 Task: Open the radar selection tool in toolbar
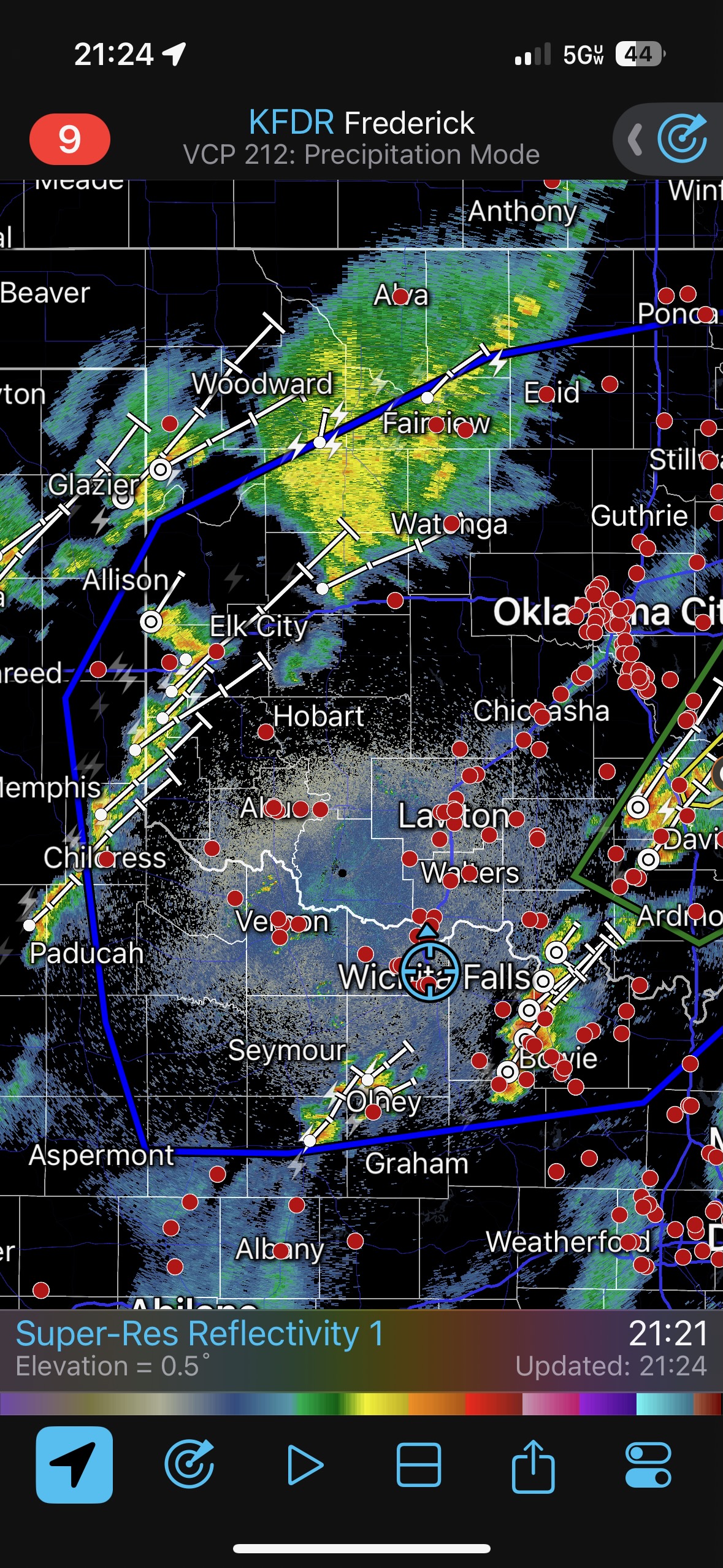pos(189,1465)
